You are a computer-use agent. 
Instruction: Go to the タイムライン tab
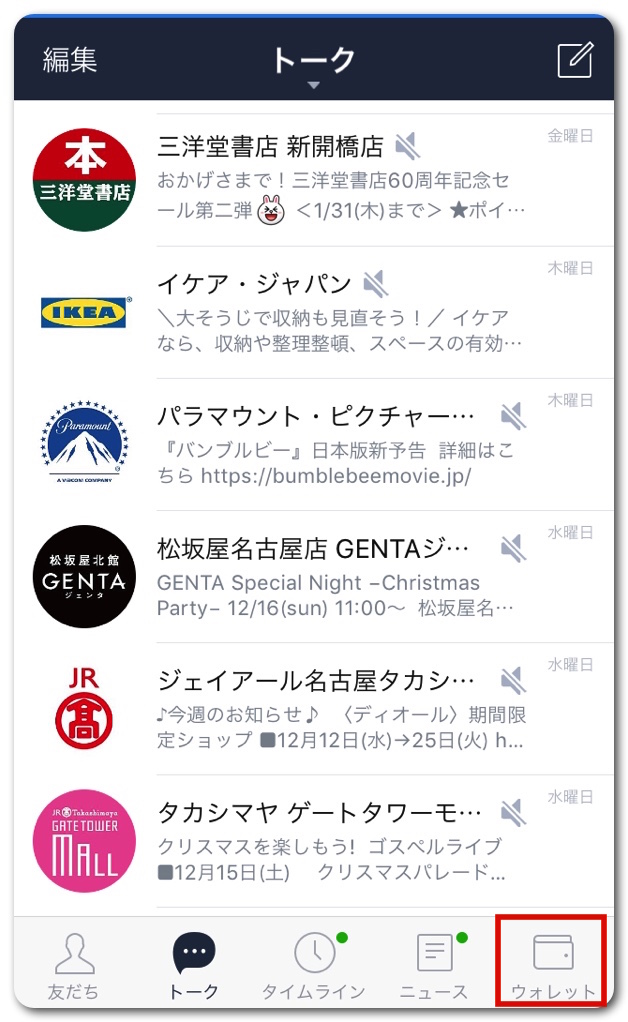(313, 966)
